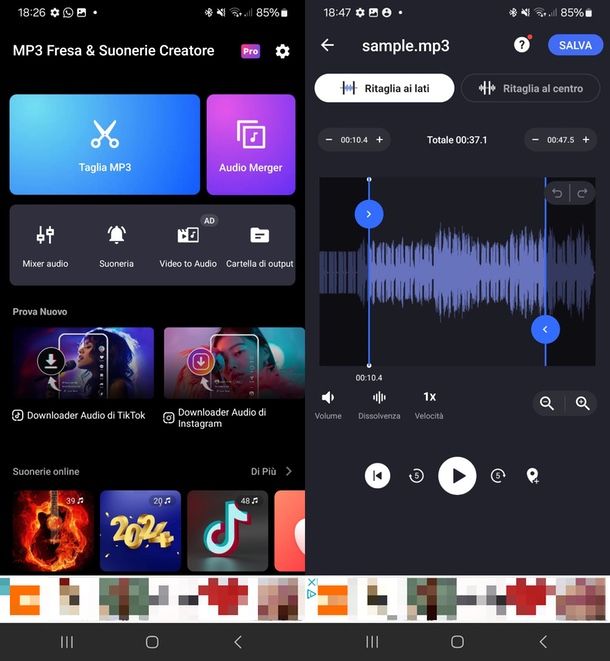Play the audio clip
The height and width of the screenshot is (661, 610).
457,476
